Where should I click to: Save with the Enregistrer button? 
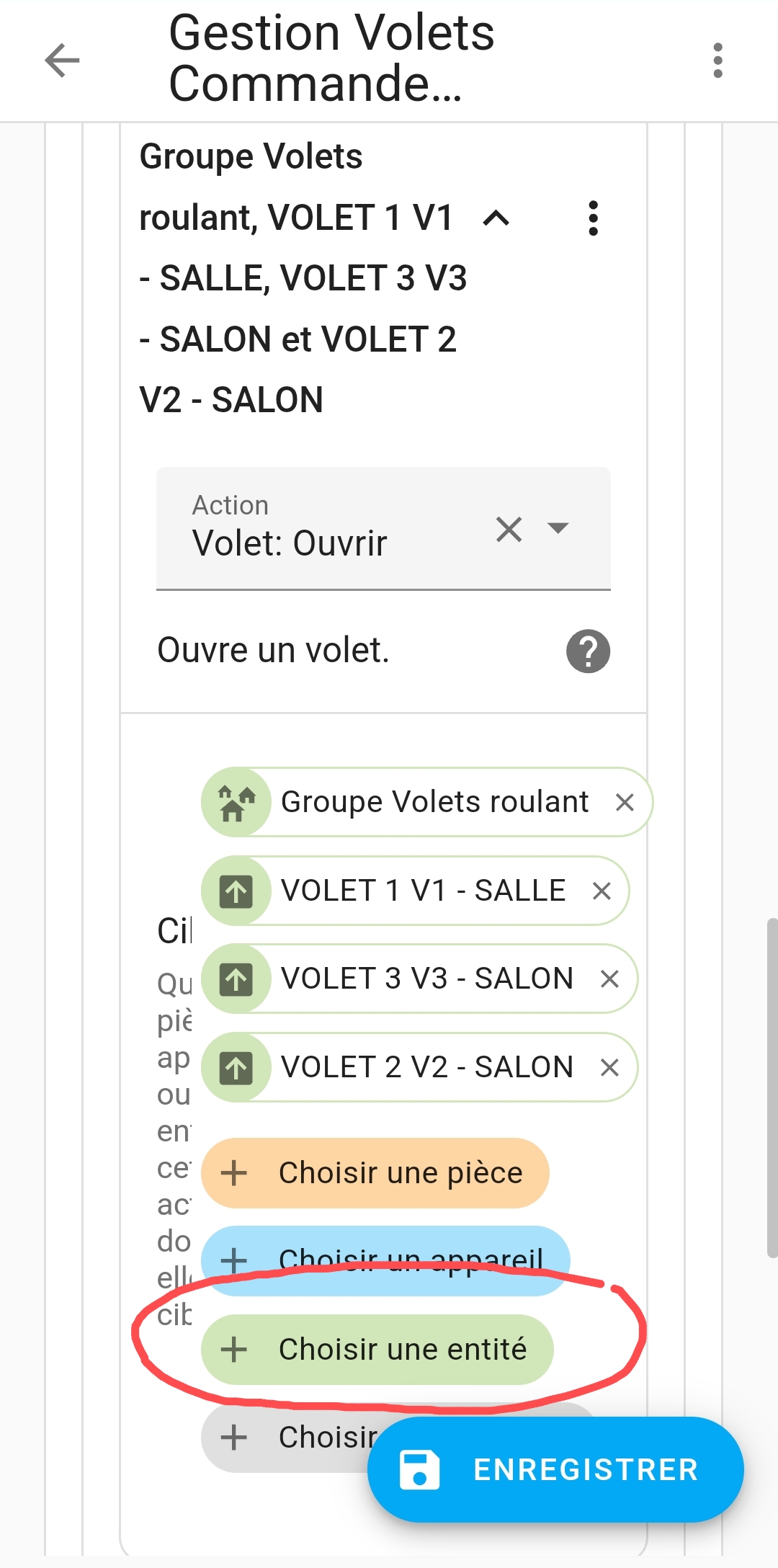click(555, 1470)
